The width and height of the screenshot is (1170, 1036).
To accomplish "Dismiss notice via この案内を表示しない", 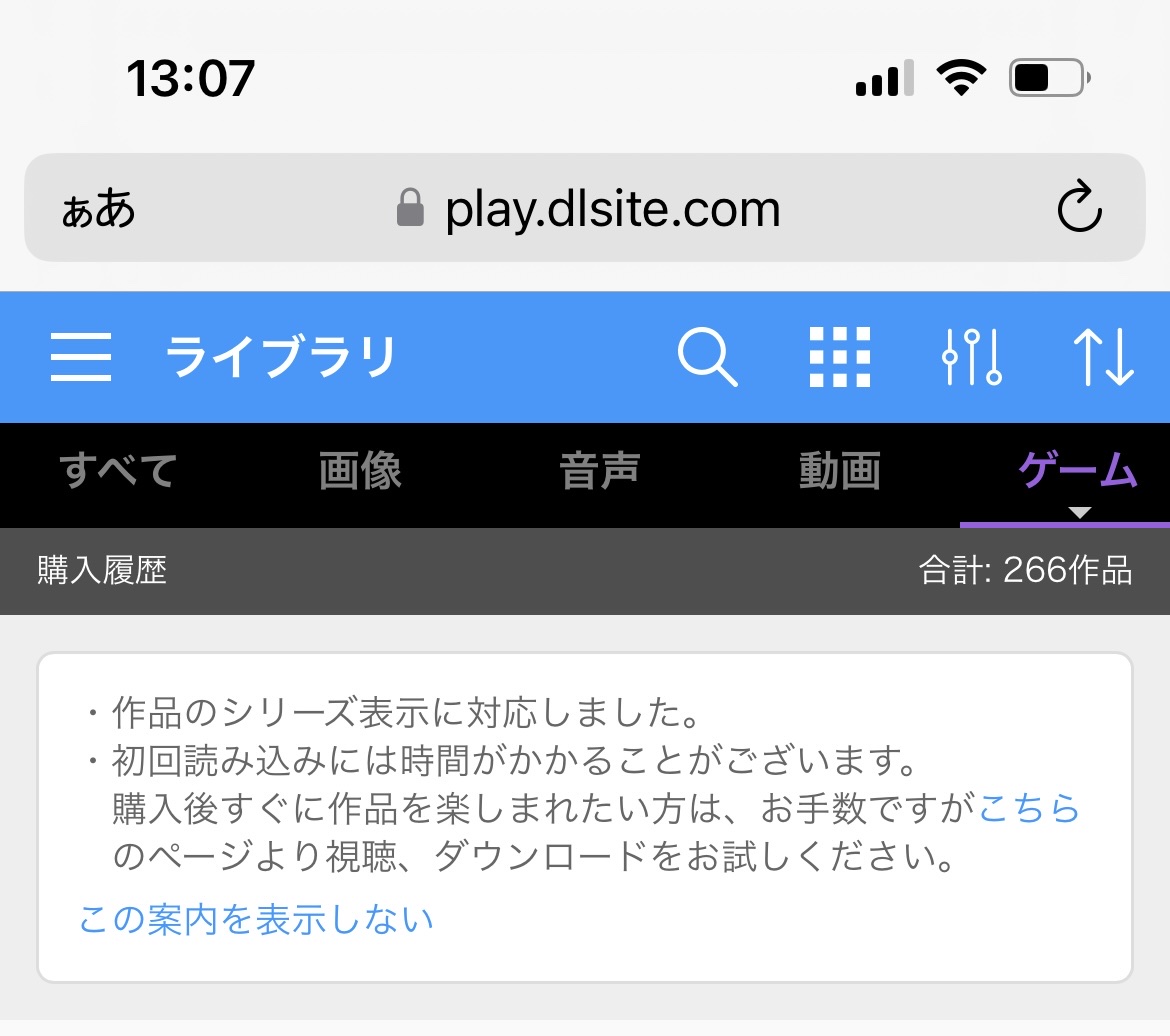I will coord(256,919).
